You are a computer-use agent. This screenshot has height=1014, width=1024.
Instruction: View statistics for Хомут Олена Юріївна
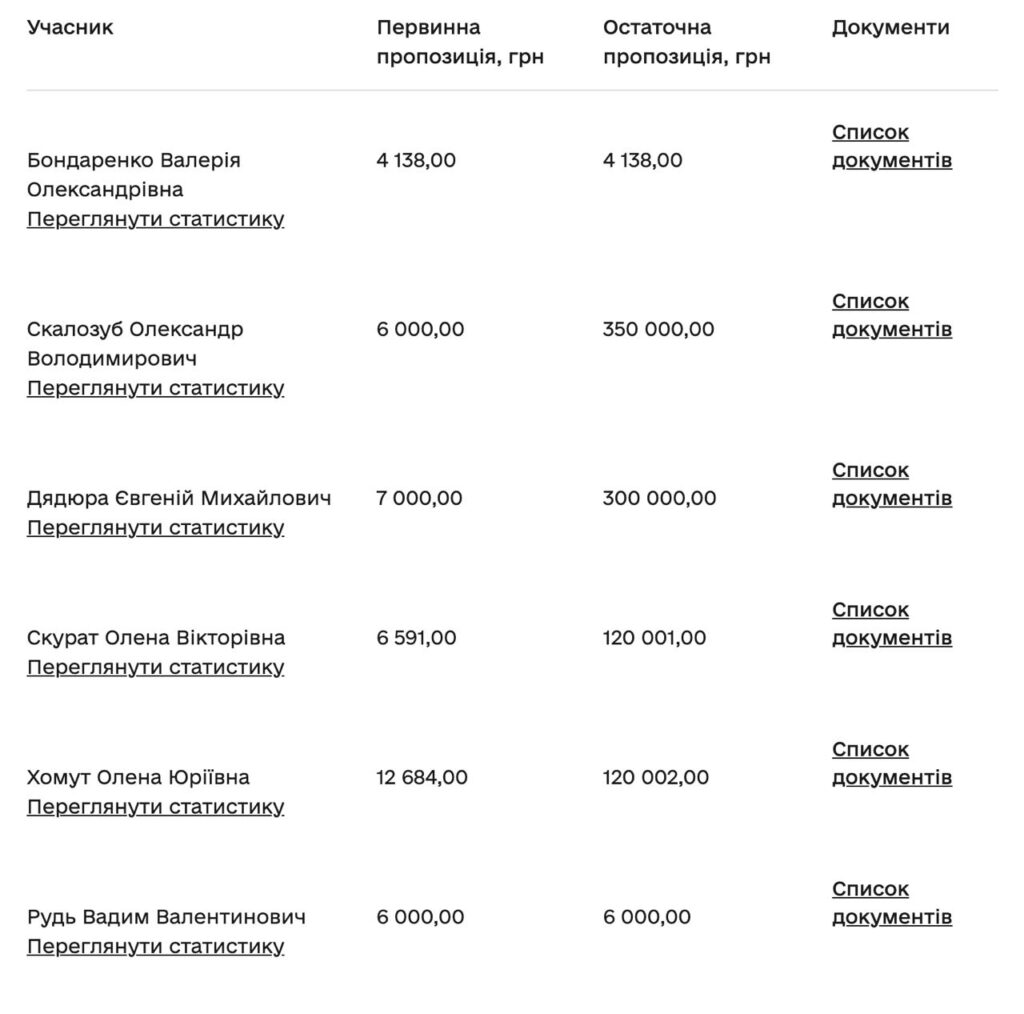pyautogui.click(x=155, y=807)
